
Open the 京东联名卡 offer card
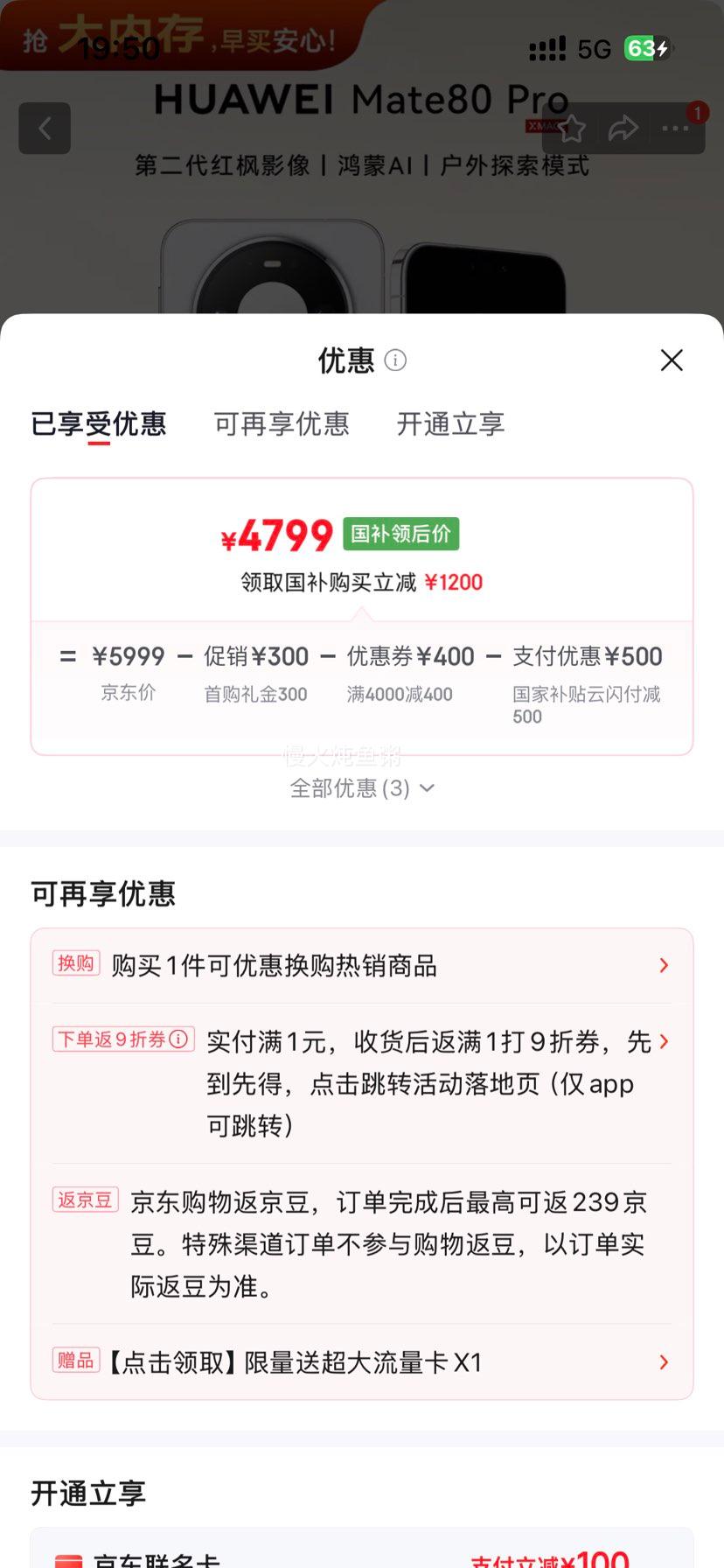pos(362,1550)
